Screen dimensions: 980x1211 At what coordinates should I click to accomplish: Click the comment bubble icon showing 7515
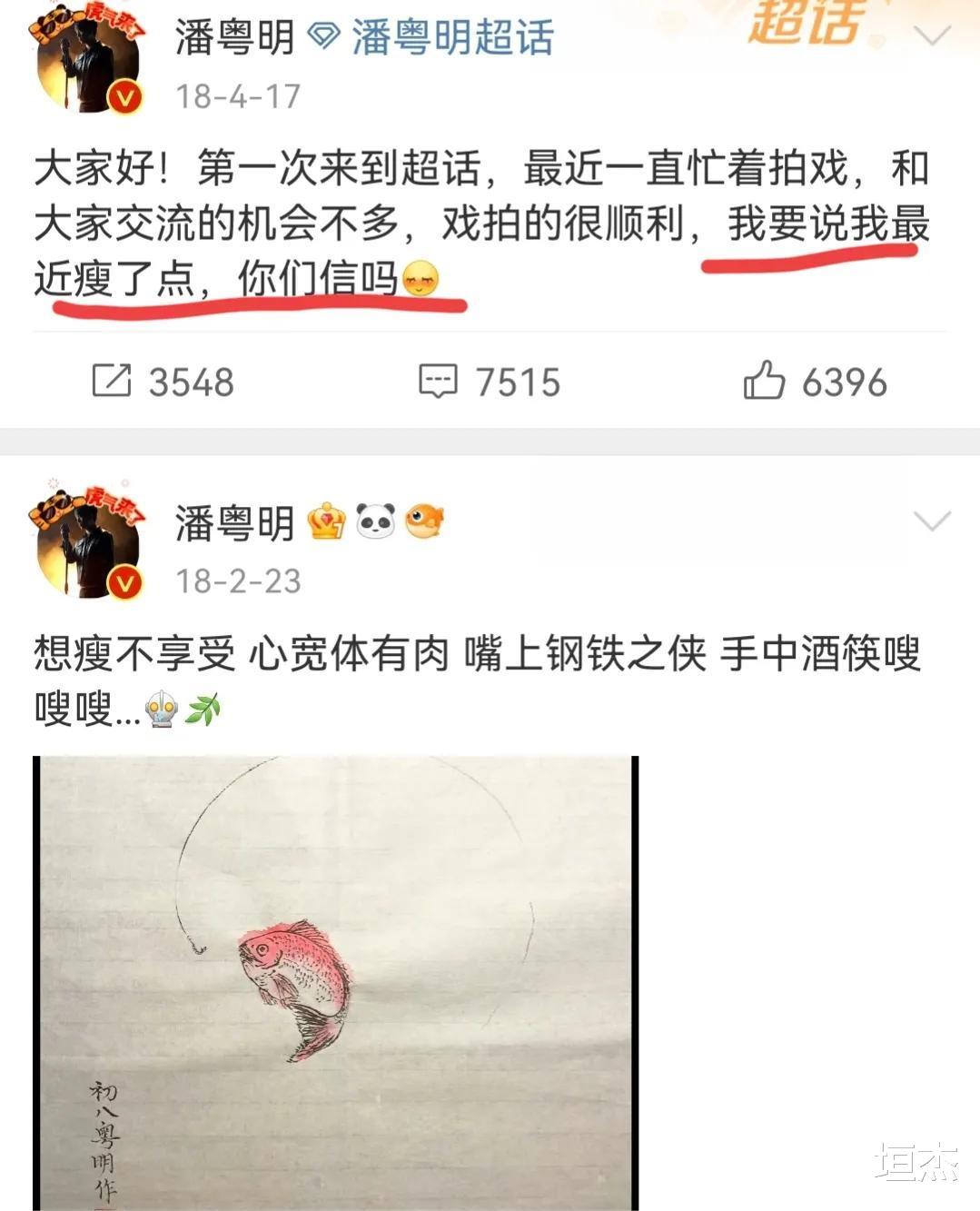tap(440, 382)
